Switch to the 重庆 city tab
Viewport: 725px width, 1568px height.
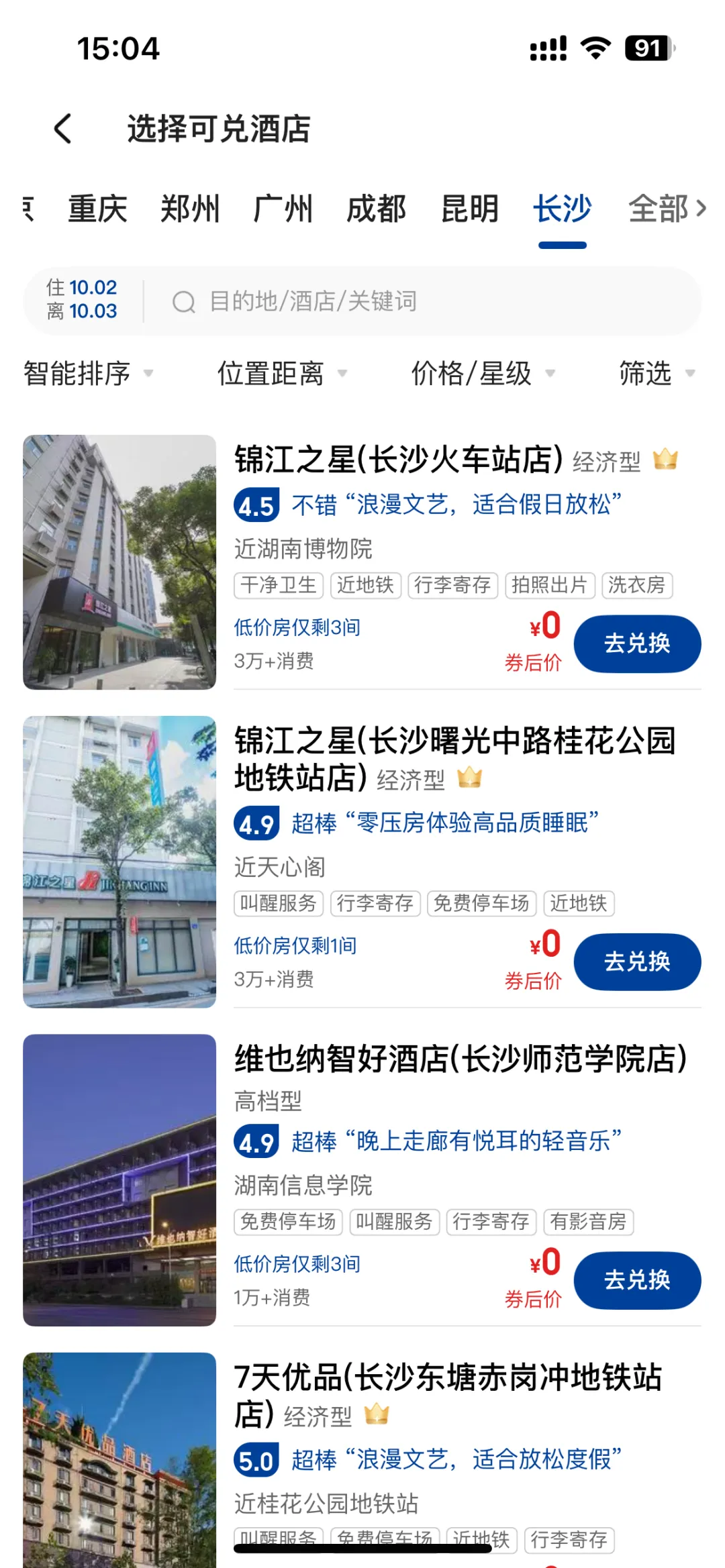click(97, 209)
